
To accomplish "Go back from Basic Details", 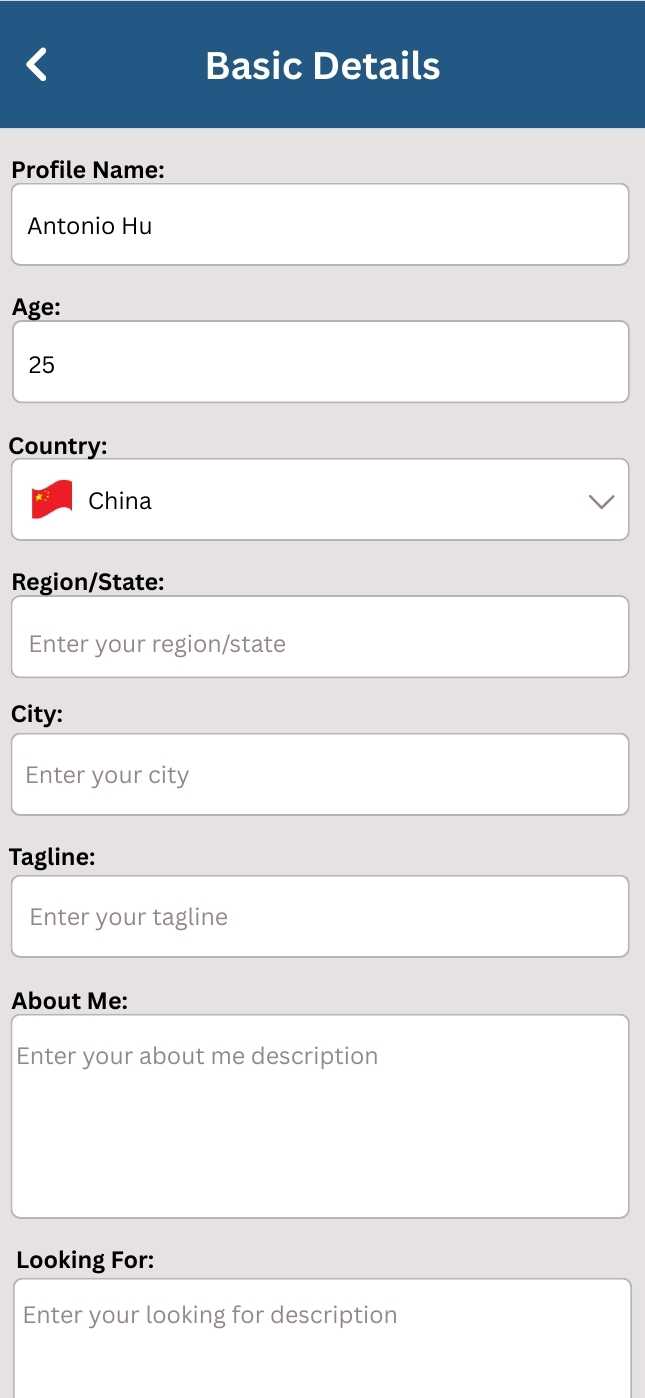I will click(37, 65).
